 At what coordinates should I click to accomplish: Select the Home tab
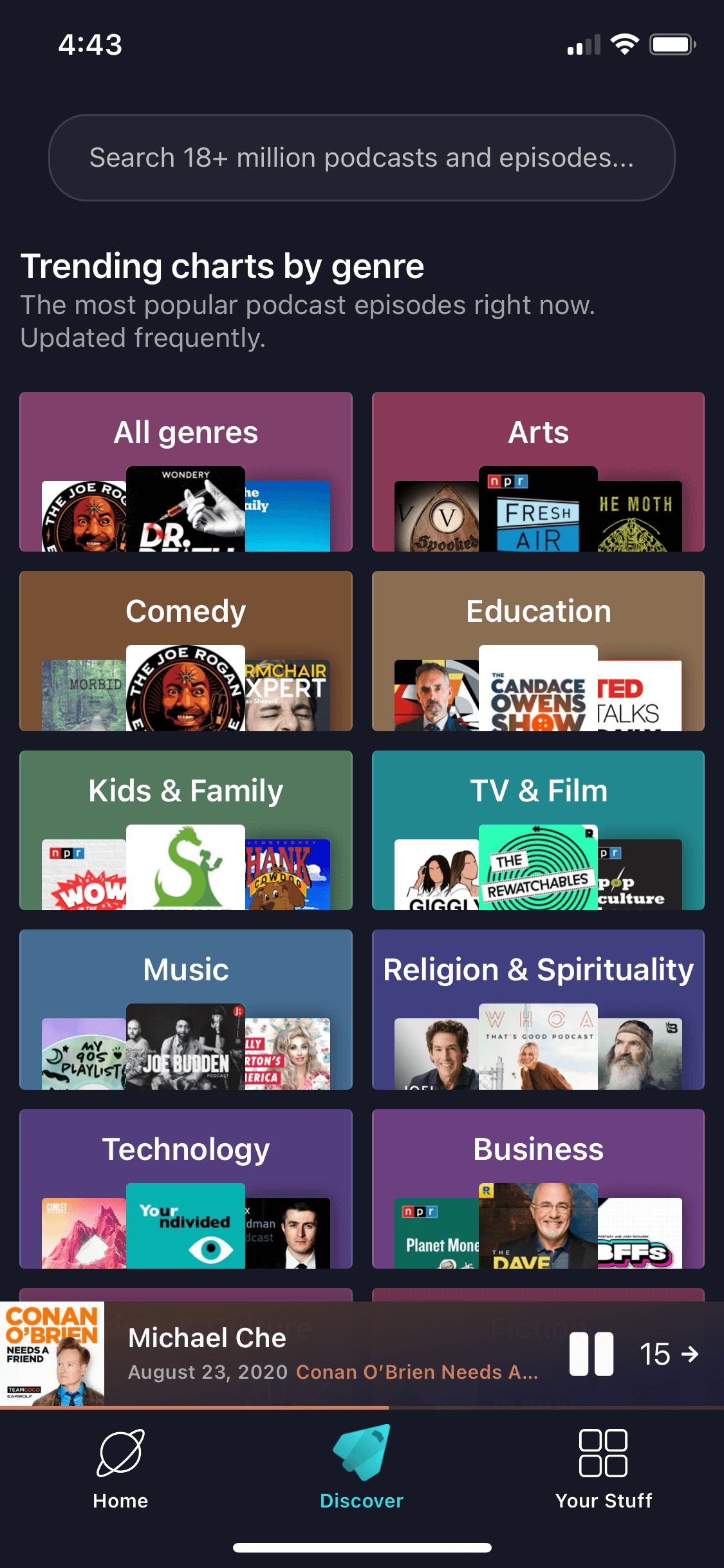click(x=120, y=1474)
